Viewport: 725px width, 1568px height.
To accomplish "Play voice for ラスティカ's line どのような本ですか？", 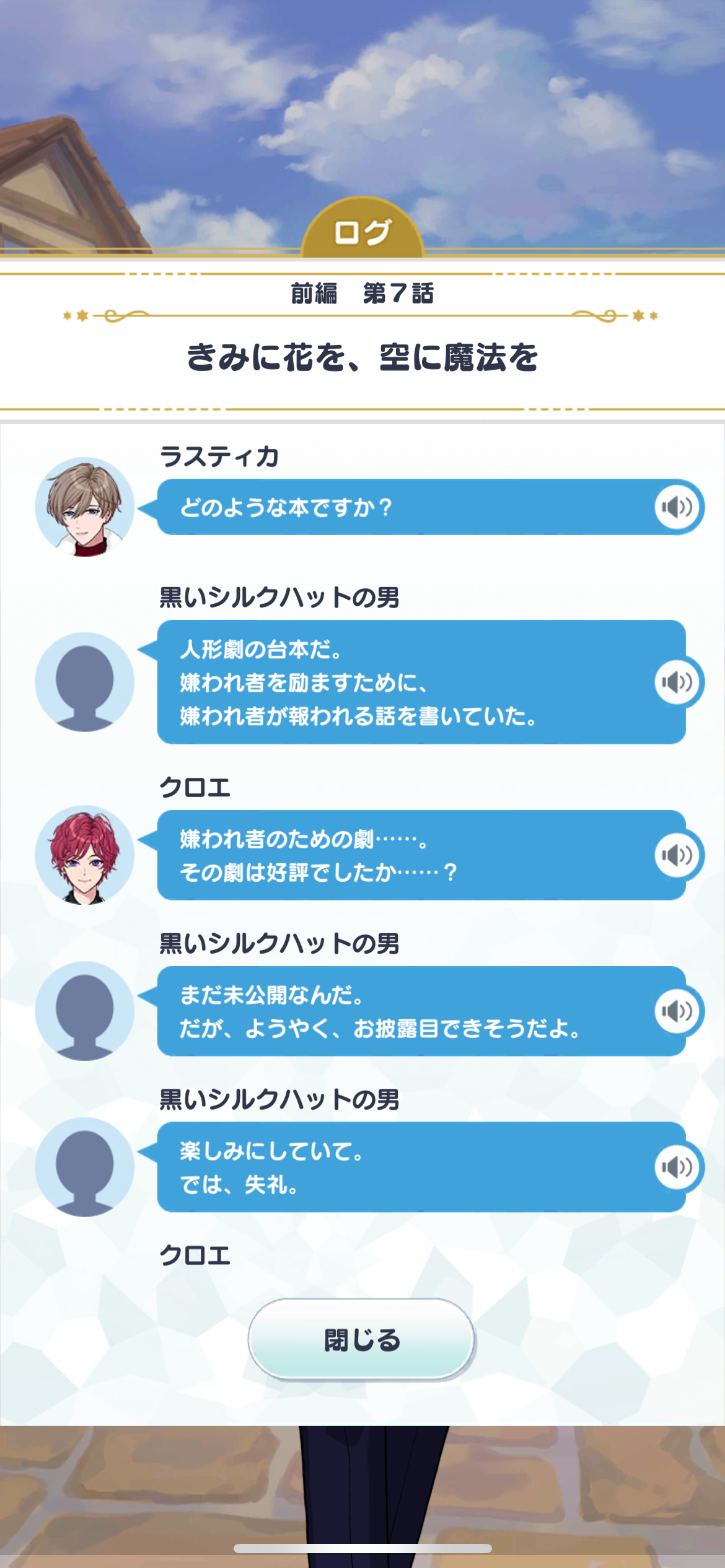I will [677, 507].
